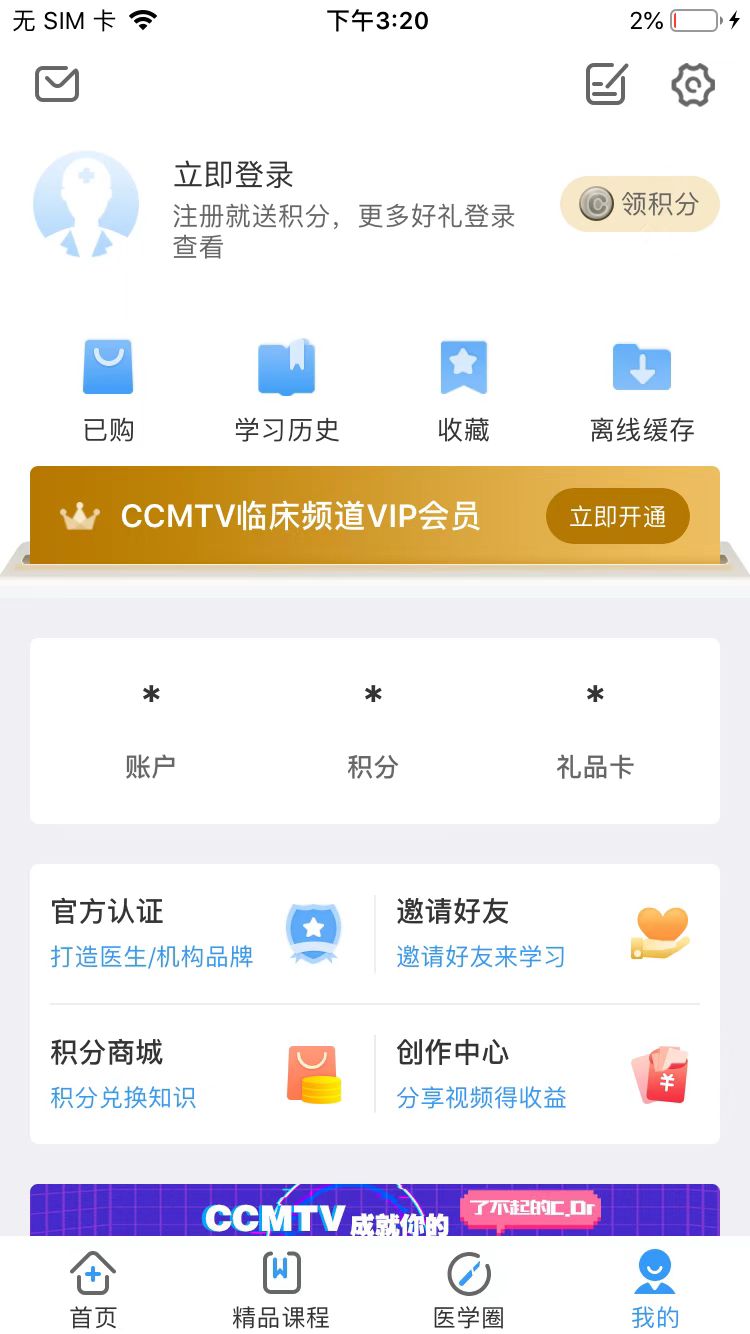The width and height of the screenshot is (750, 1334).
Task: Switch to the 首页 home tab
Action: click(x=93, y=1289)
